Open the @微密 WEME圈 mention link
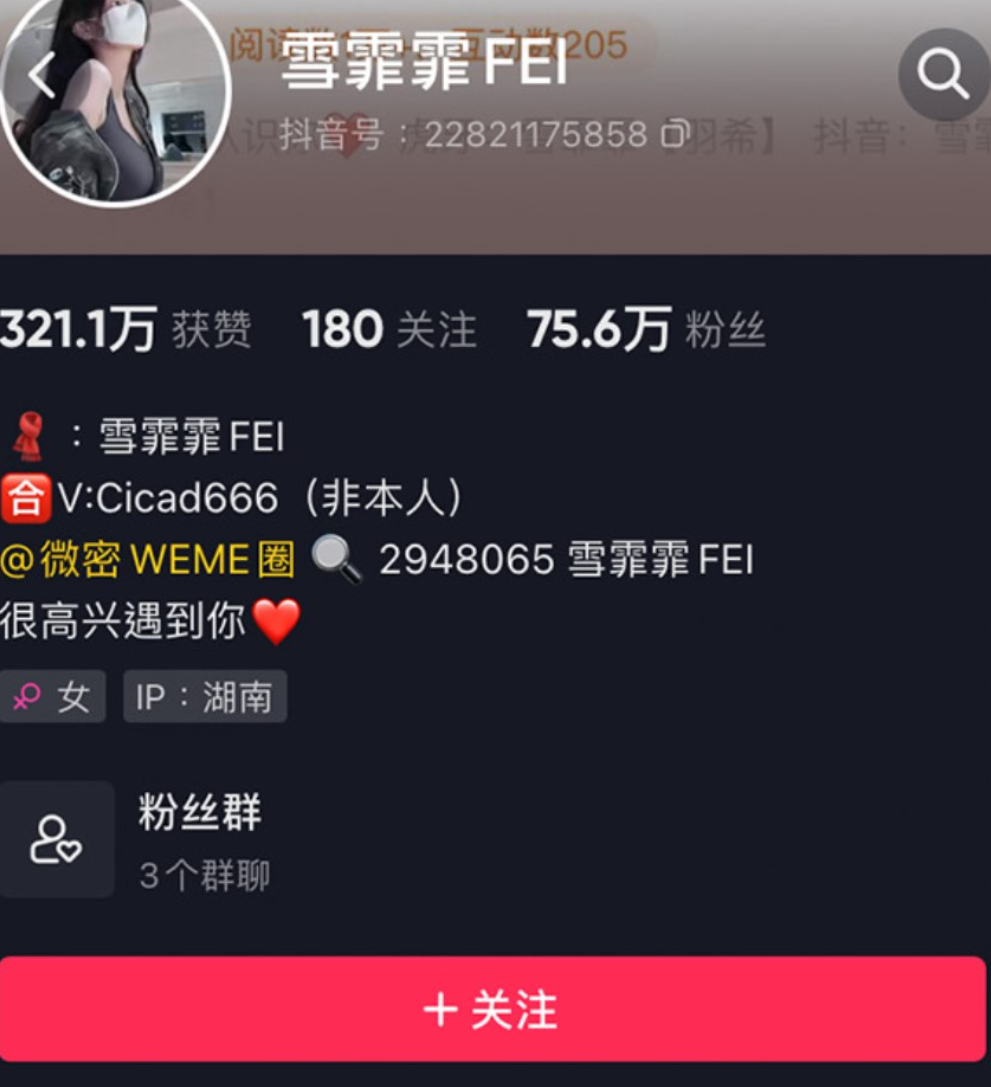The height and width of the screenshot is (1087, 991). pyautogui.click(x=148, y=561)
